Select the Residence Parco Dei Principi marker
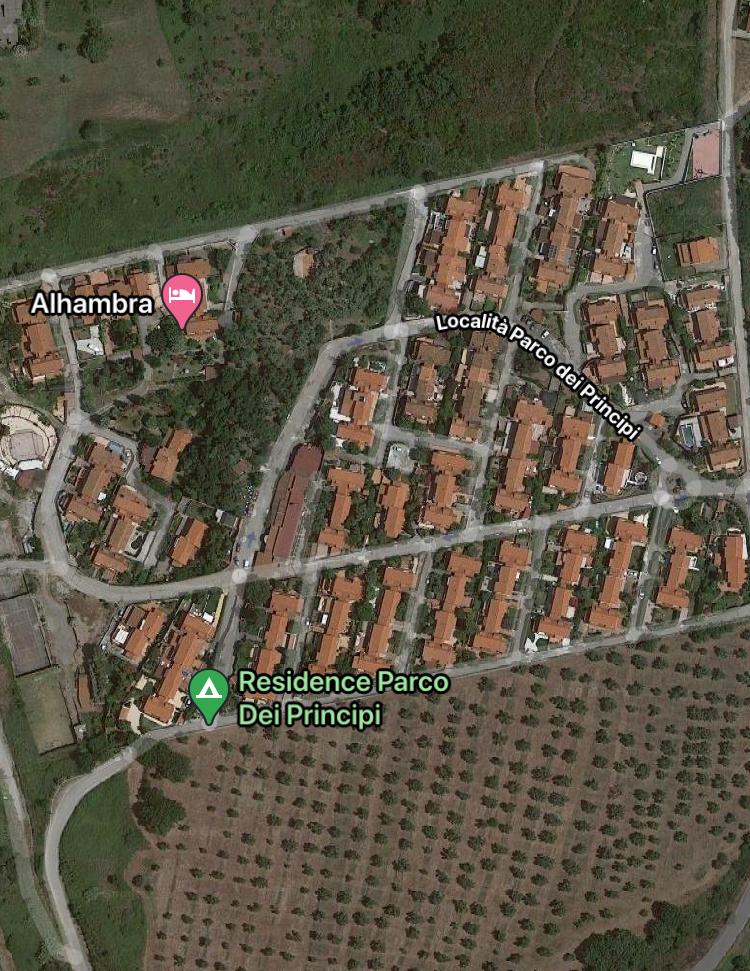 tap(208, 692)
